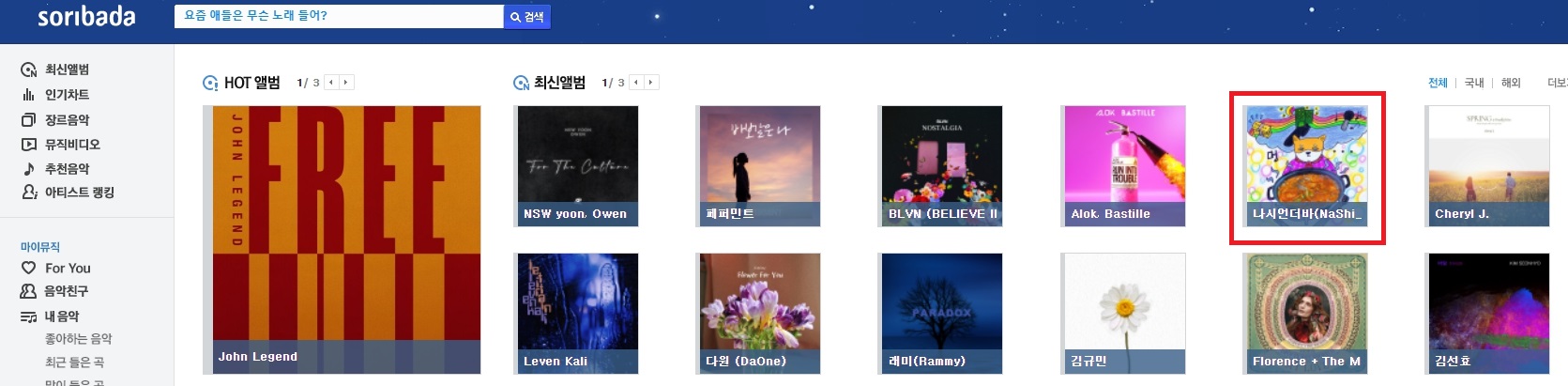This screenshot has width=1568, height=386.
Task: Open the 나시언더바(NaShi_ album
Action: [1306, 165]
